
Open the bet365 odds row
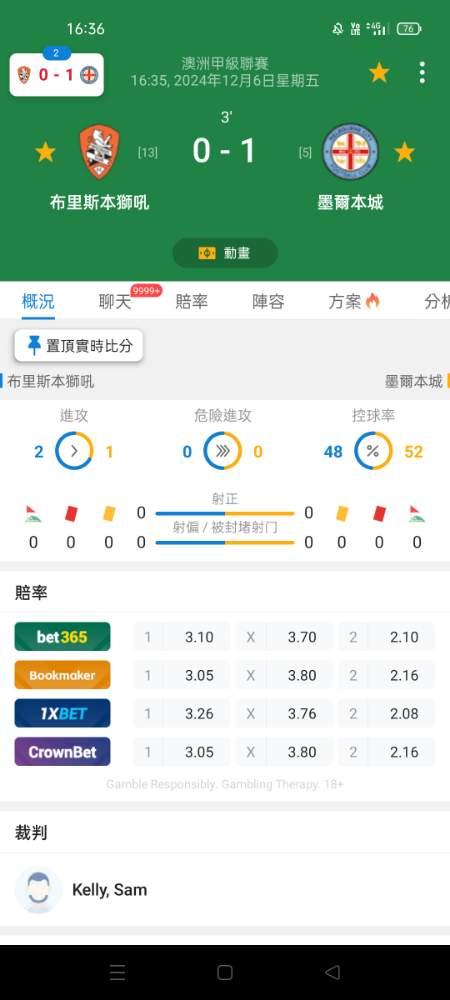[225, 636]
